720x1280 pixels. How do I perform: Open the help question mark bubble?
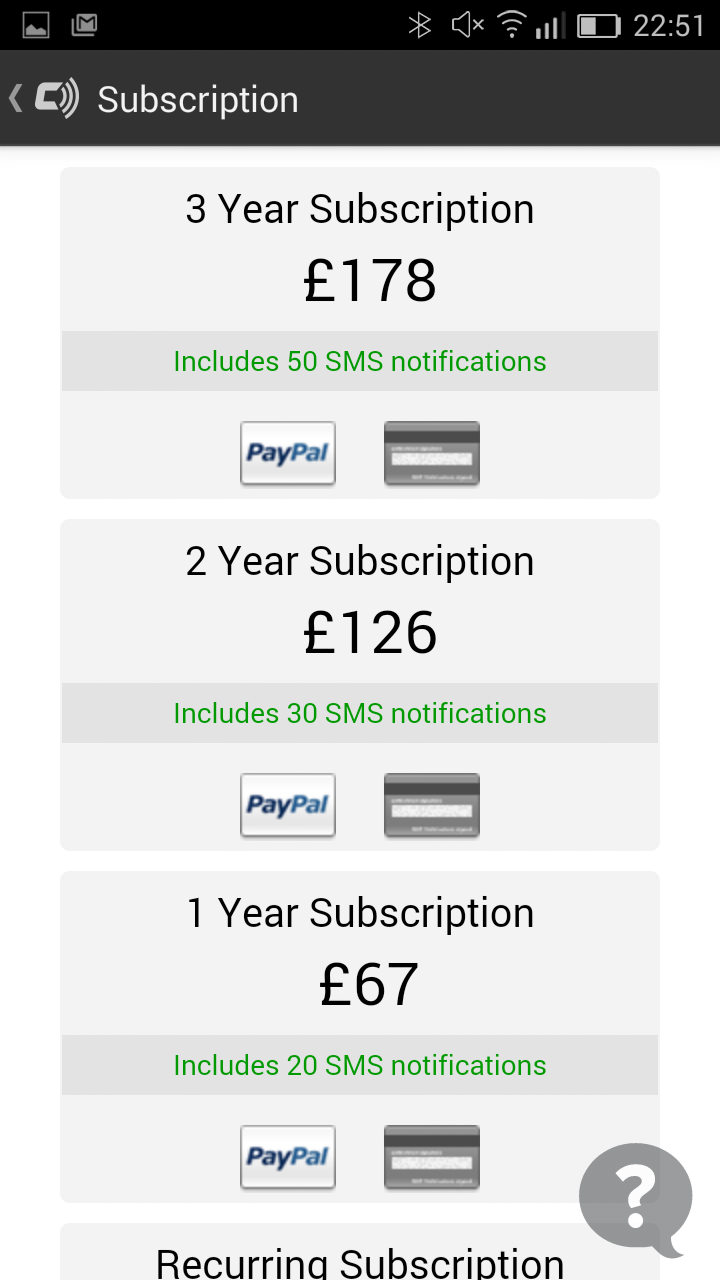pos(636,1199)
